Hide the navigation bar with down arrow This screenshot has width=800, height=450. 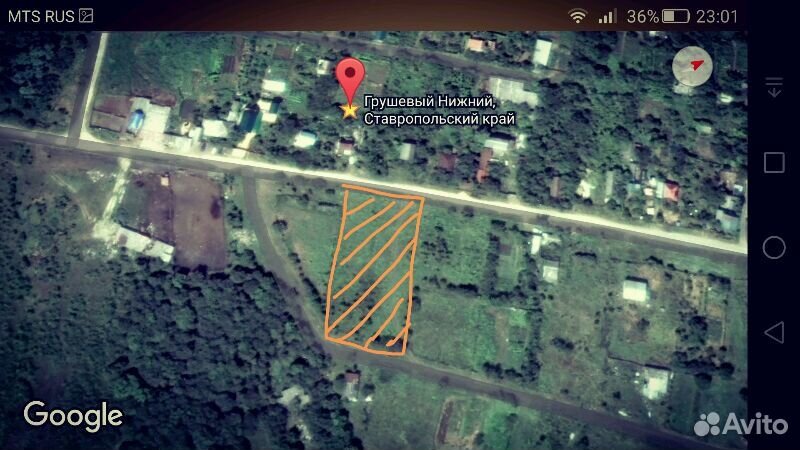(774, 88)
